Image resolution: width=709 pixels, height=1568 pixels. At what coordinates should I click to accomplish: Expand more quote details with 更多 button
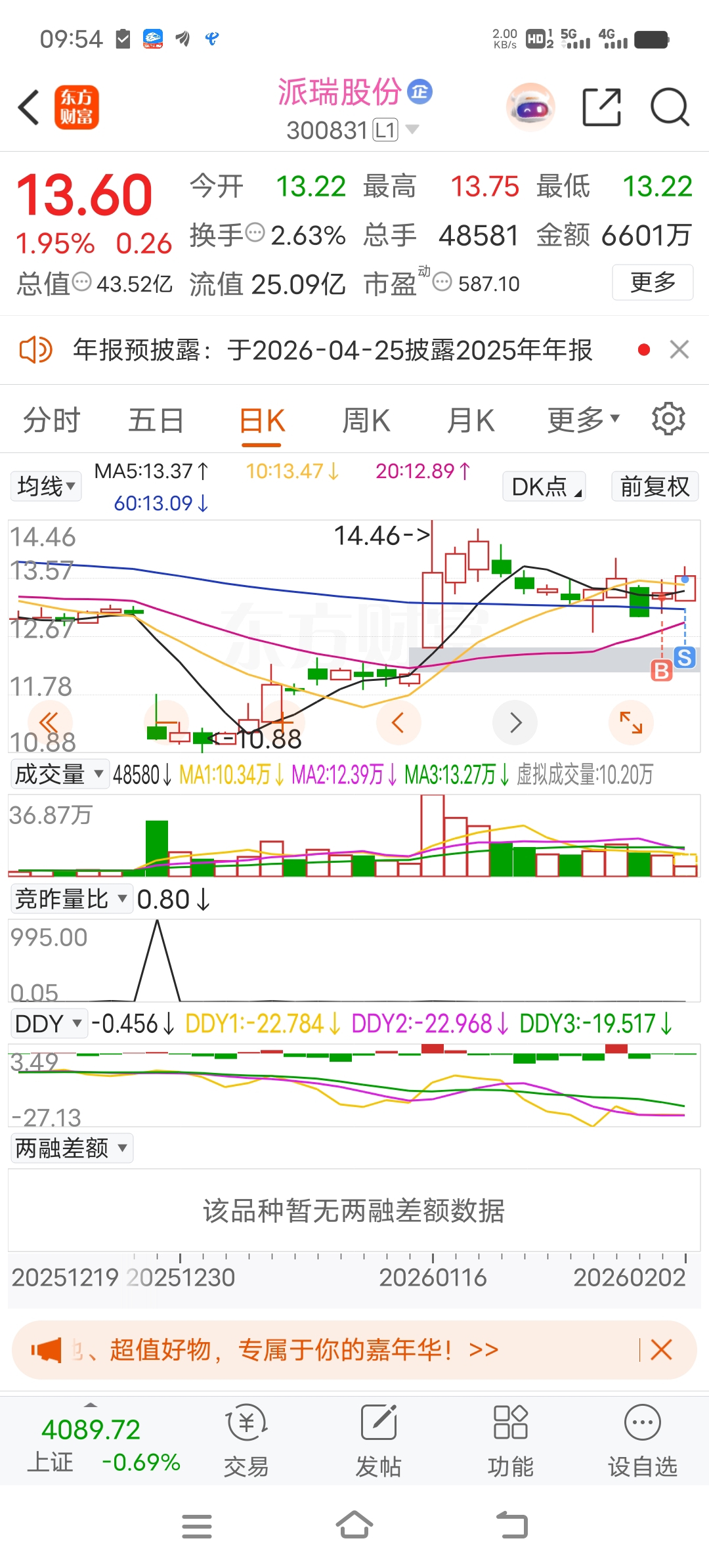click(x=653, y=282)
